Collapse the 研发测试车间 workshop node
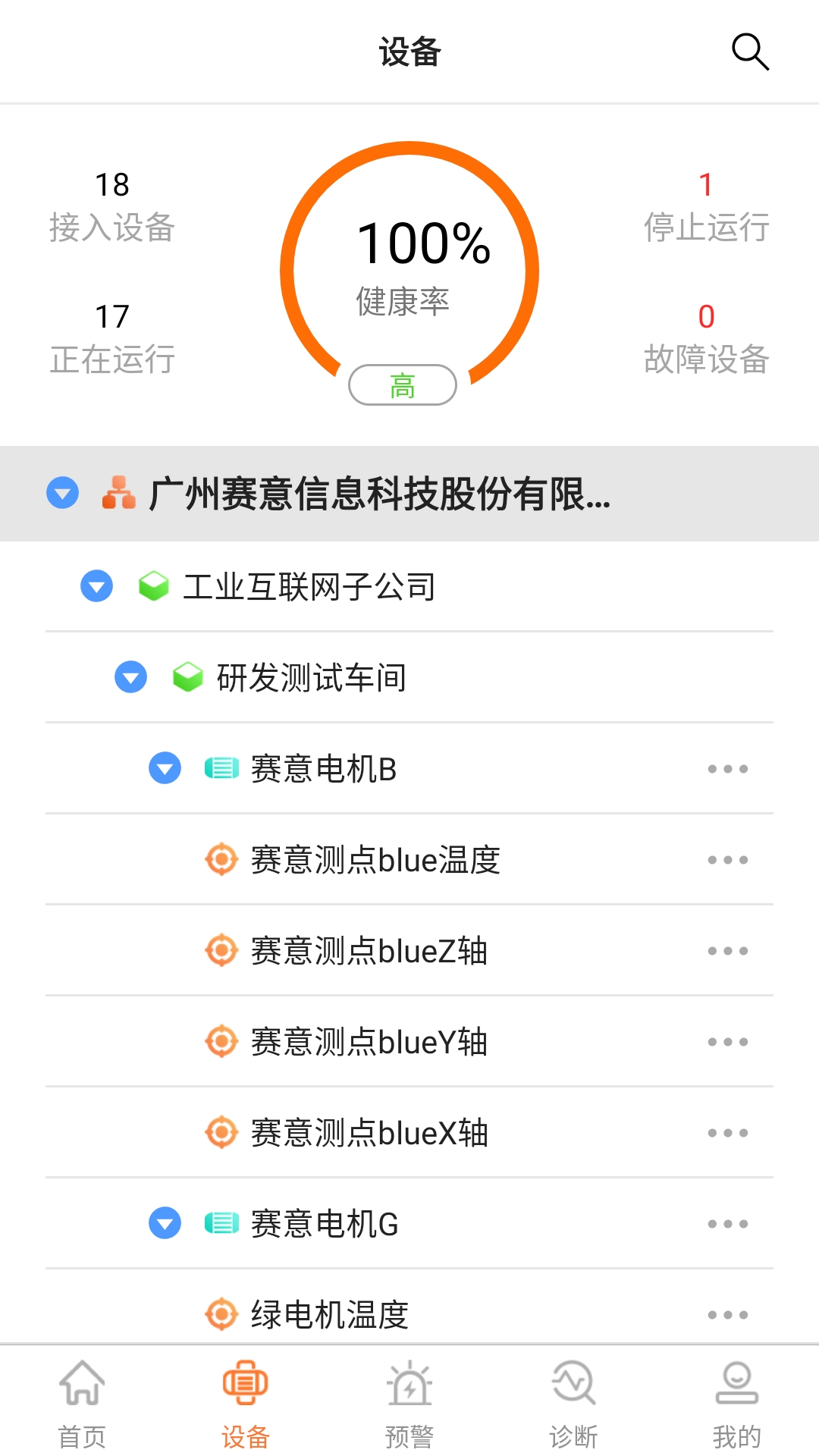The image size is (819, 1456). pyautogui.click(x=130, y=676)
